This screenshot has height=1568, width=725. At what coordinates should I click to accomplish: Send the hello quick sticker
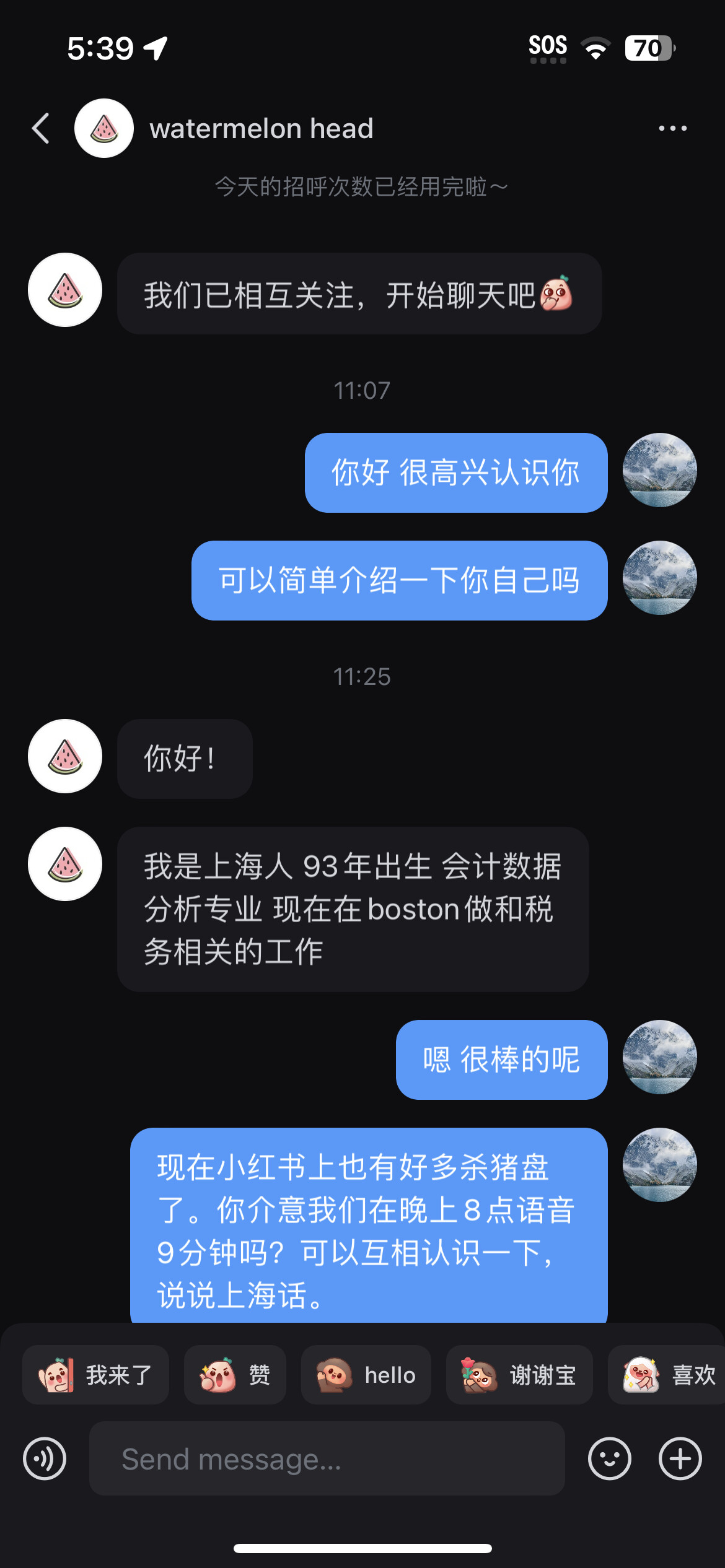coord(366,1375)
